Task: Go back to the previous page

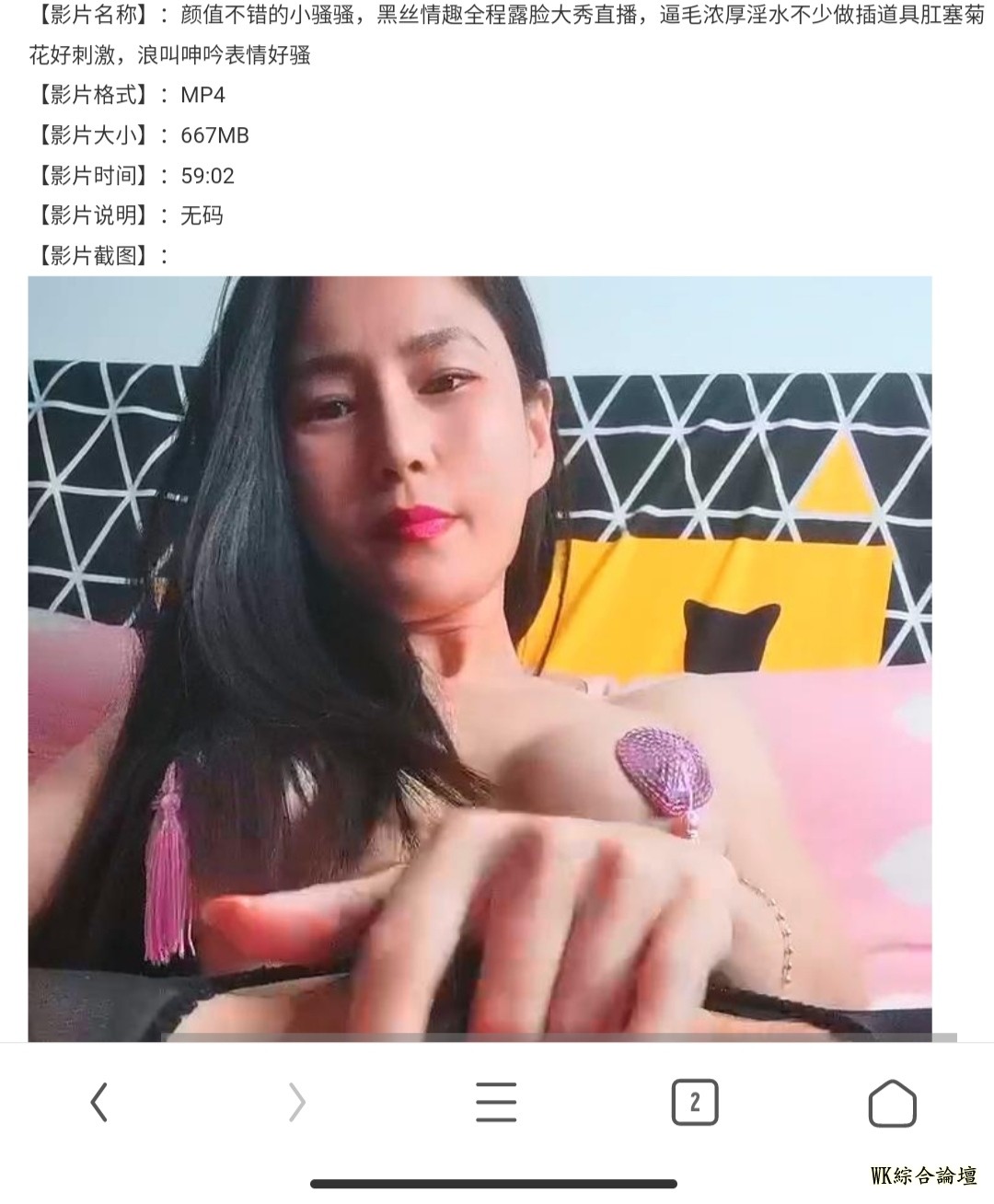Action: (x=99, y=1102)
